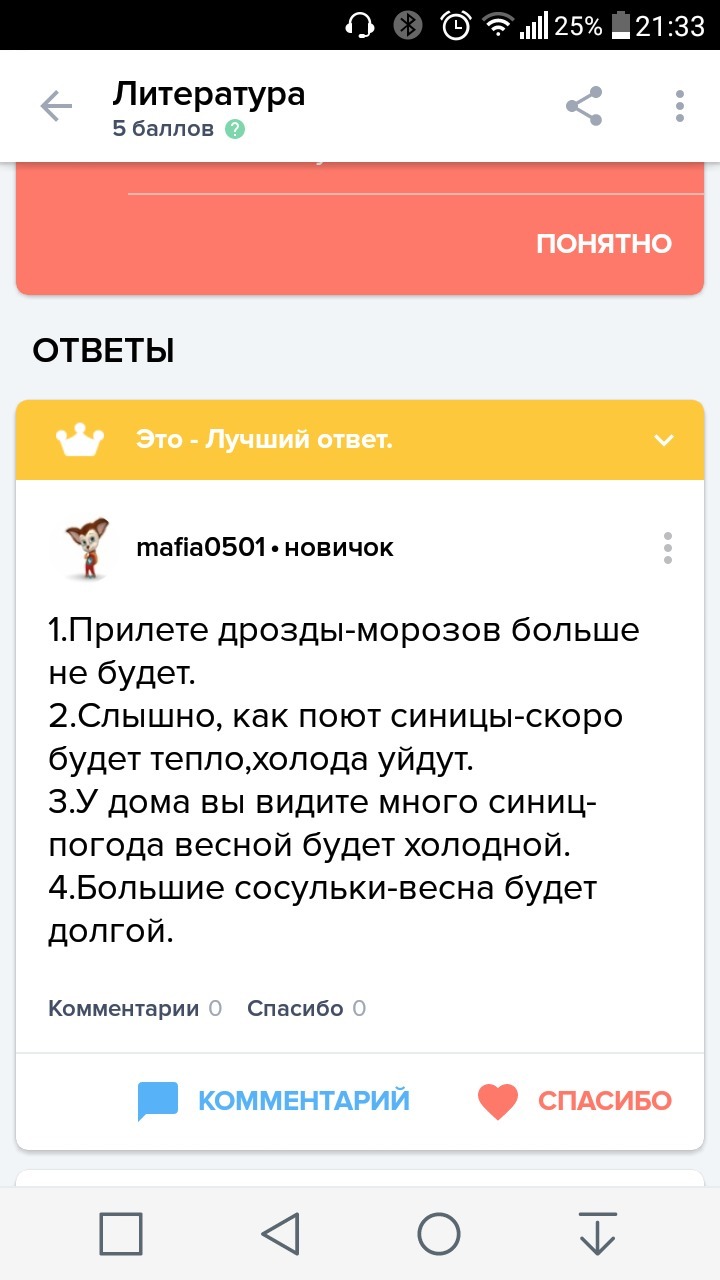Open the recent apps overview

point(121,1233)
